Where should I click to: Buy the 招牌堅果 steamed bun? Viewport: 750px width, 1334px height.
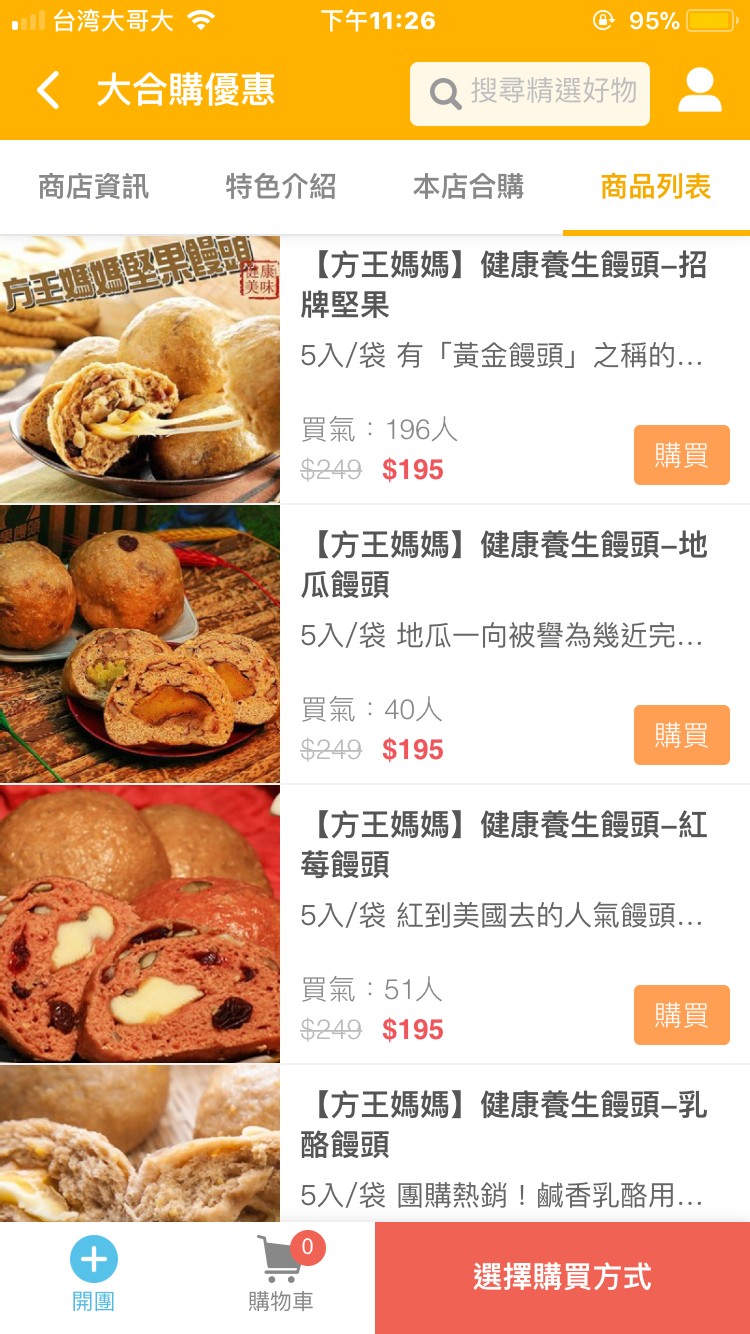tap(681, 455)
